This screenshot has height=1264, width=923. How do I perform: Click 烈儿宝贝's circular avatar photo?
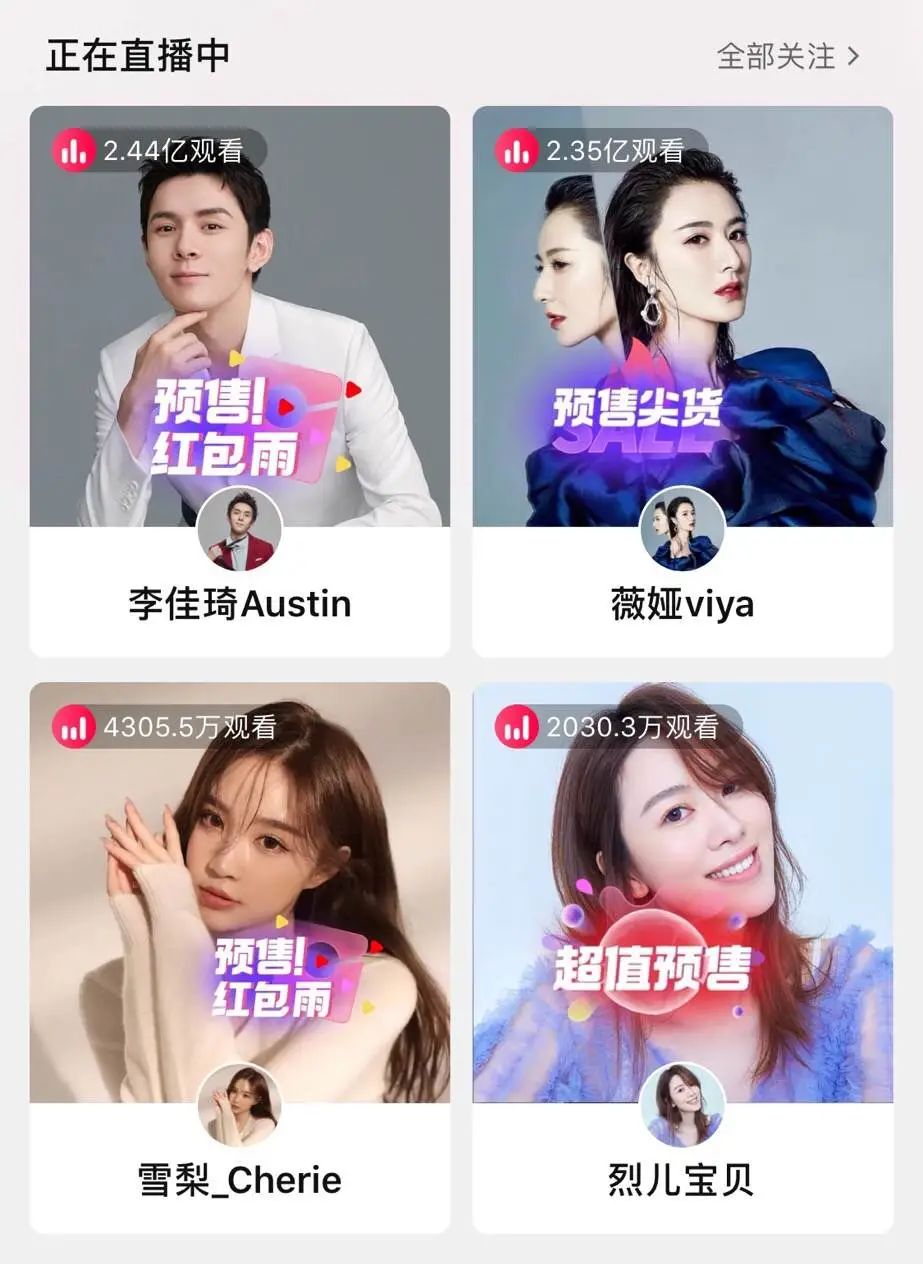[x=685, y=1104]
